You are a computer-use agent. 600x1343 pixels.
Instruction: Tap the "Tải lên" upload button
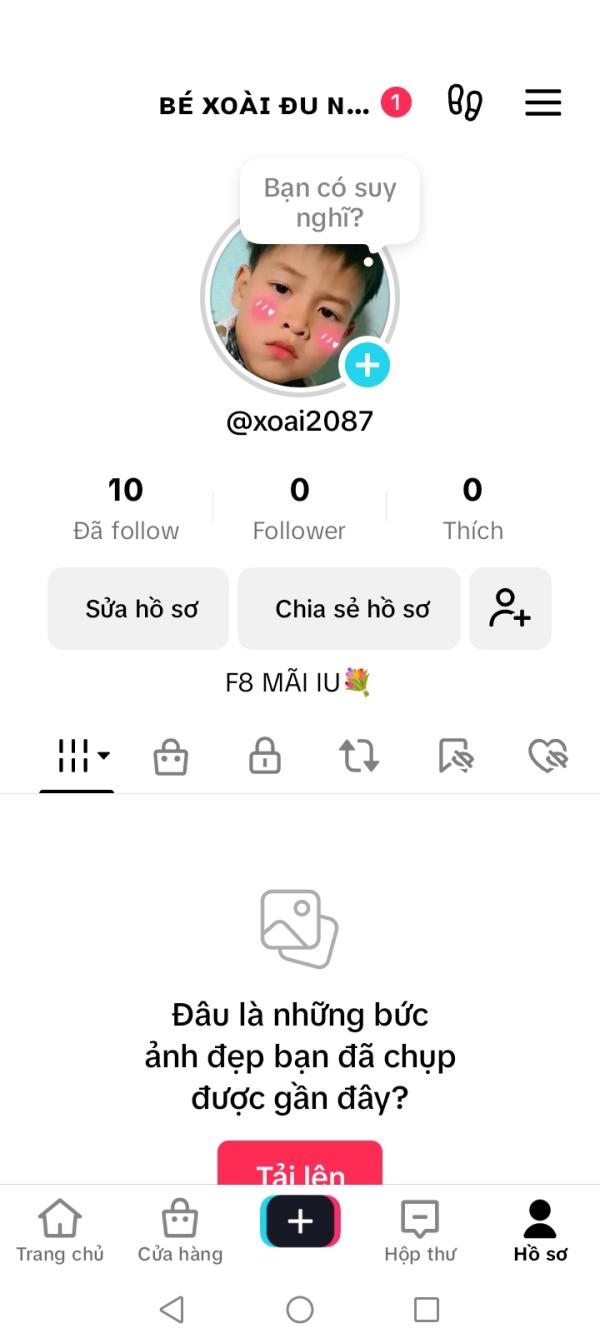click(x=300, y=1166)
